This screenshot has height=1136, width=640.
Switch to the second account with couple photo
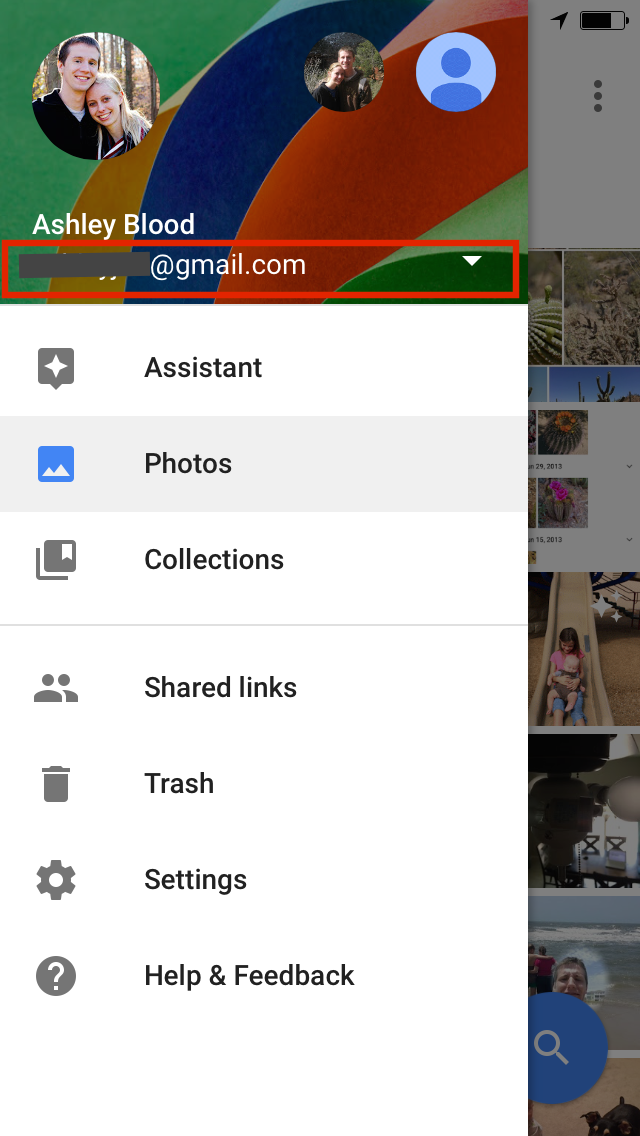344,72
